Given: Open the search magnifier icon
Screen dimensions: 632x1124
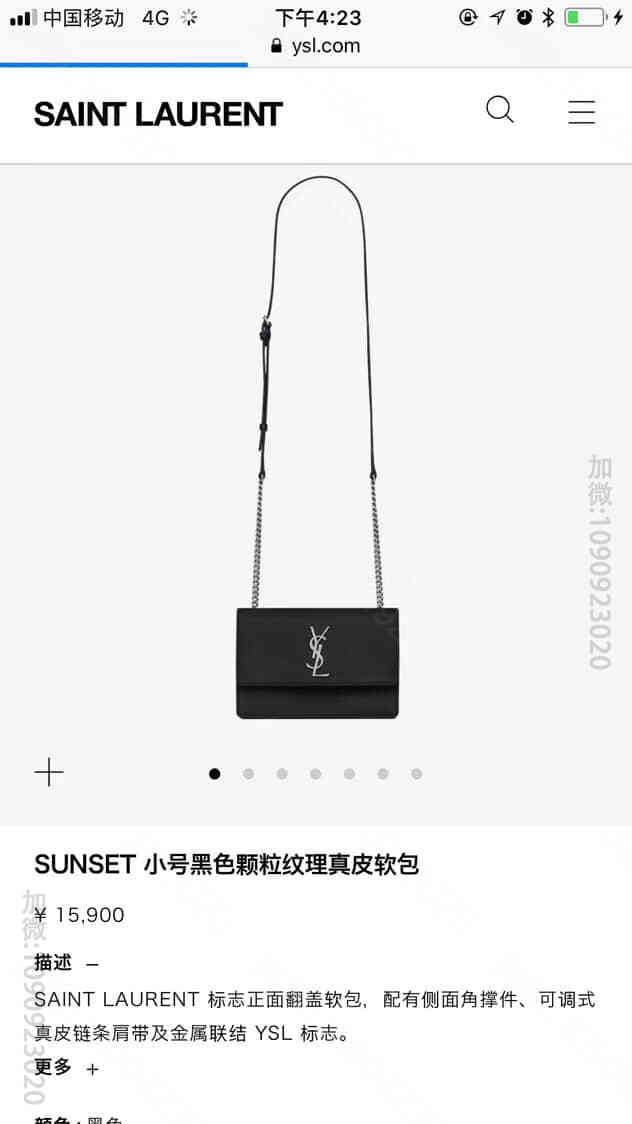Looking at the screenshot, I should tap(499, 110).
